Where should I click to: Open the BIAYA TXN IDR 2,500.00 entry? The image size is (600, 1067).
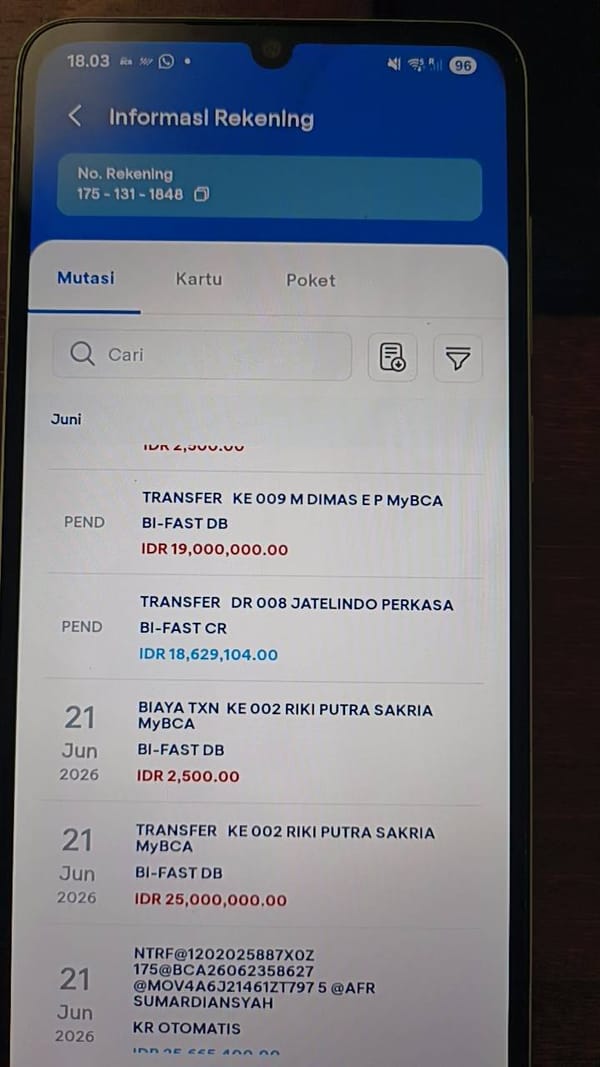tap(264, 743)
